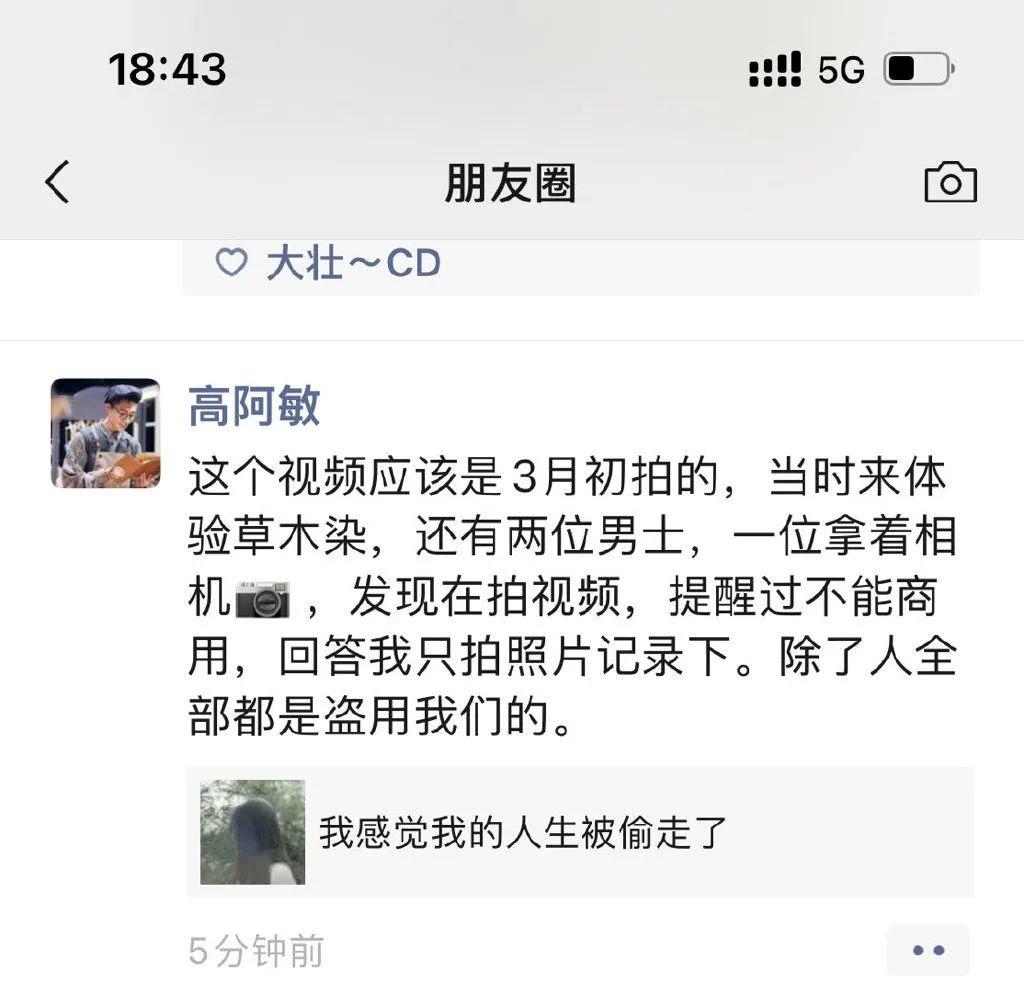Open 高阿敏's profile picture
1024x992 pixels.
click(x=105, y=433)
